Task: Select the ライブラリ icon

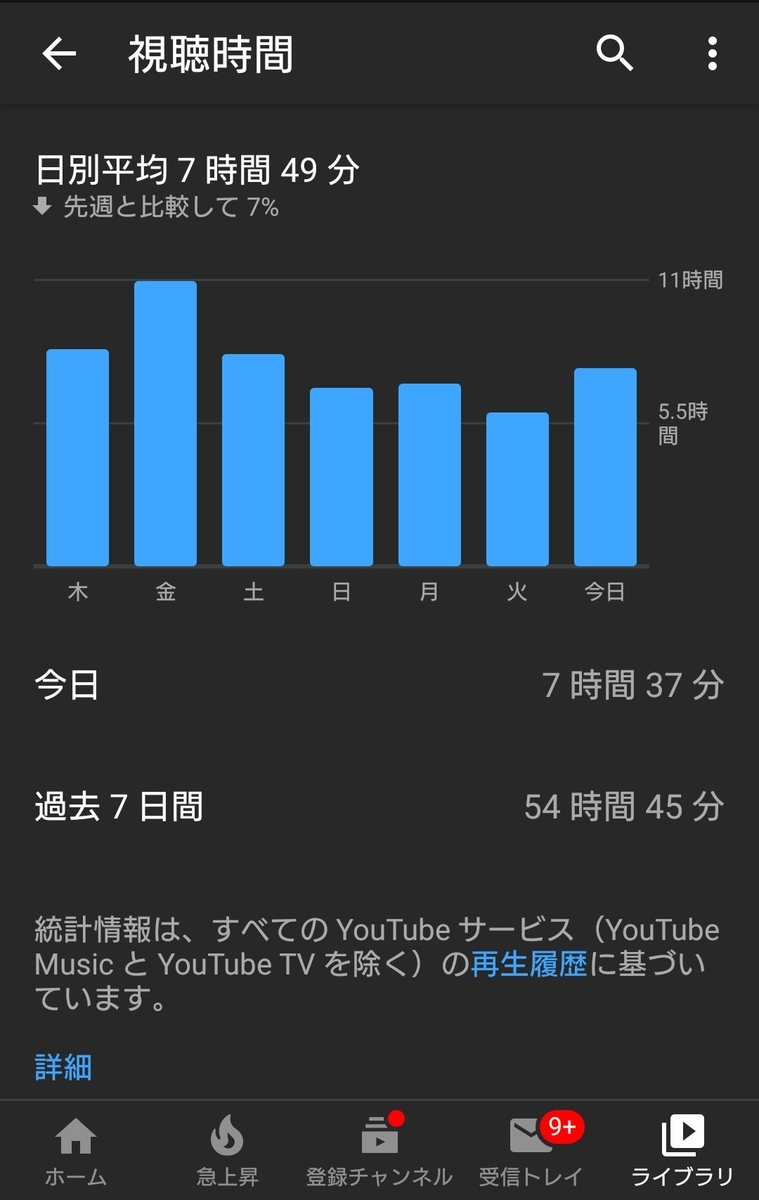Action: coord(683,1145)
